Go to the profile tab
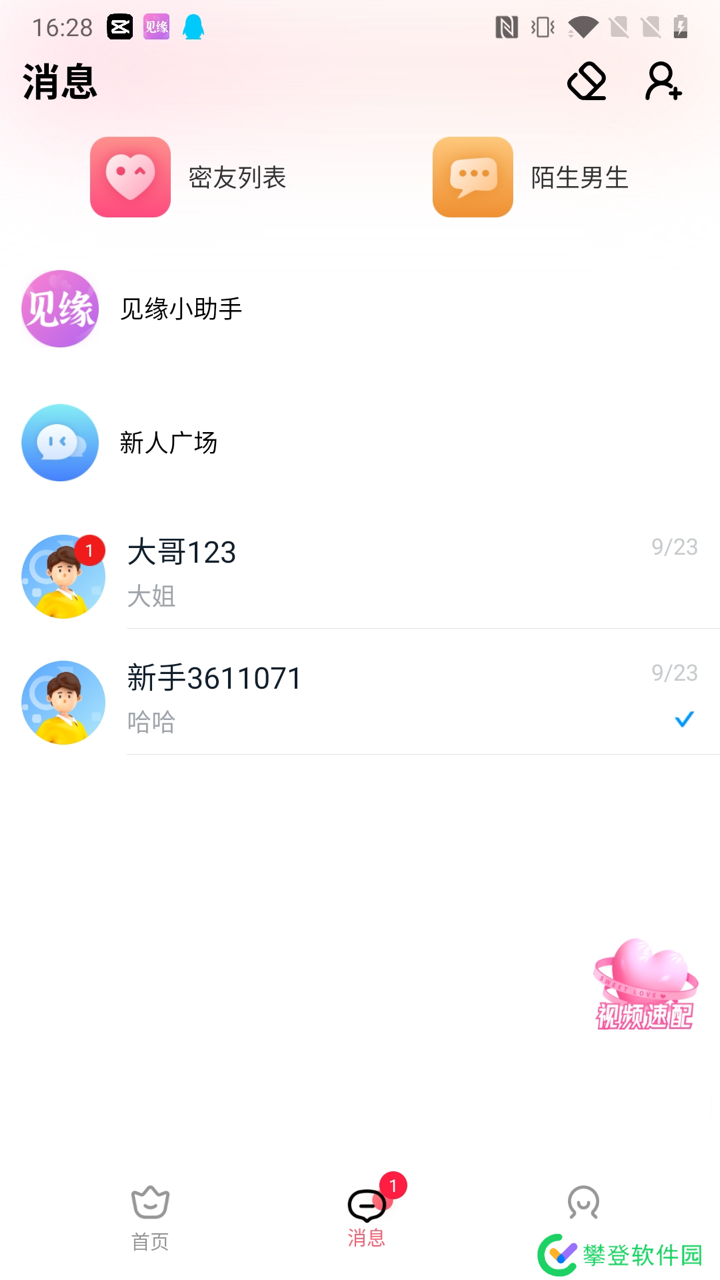Screen dimensions: 720x1280 pyautogui.click(x=583, y=1204)
